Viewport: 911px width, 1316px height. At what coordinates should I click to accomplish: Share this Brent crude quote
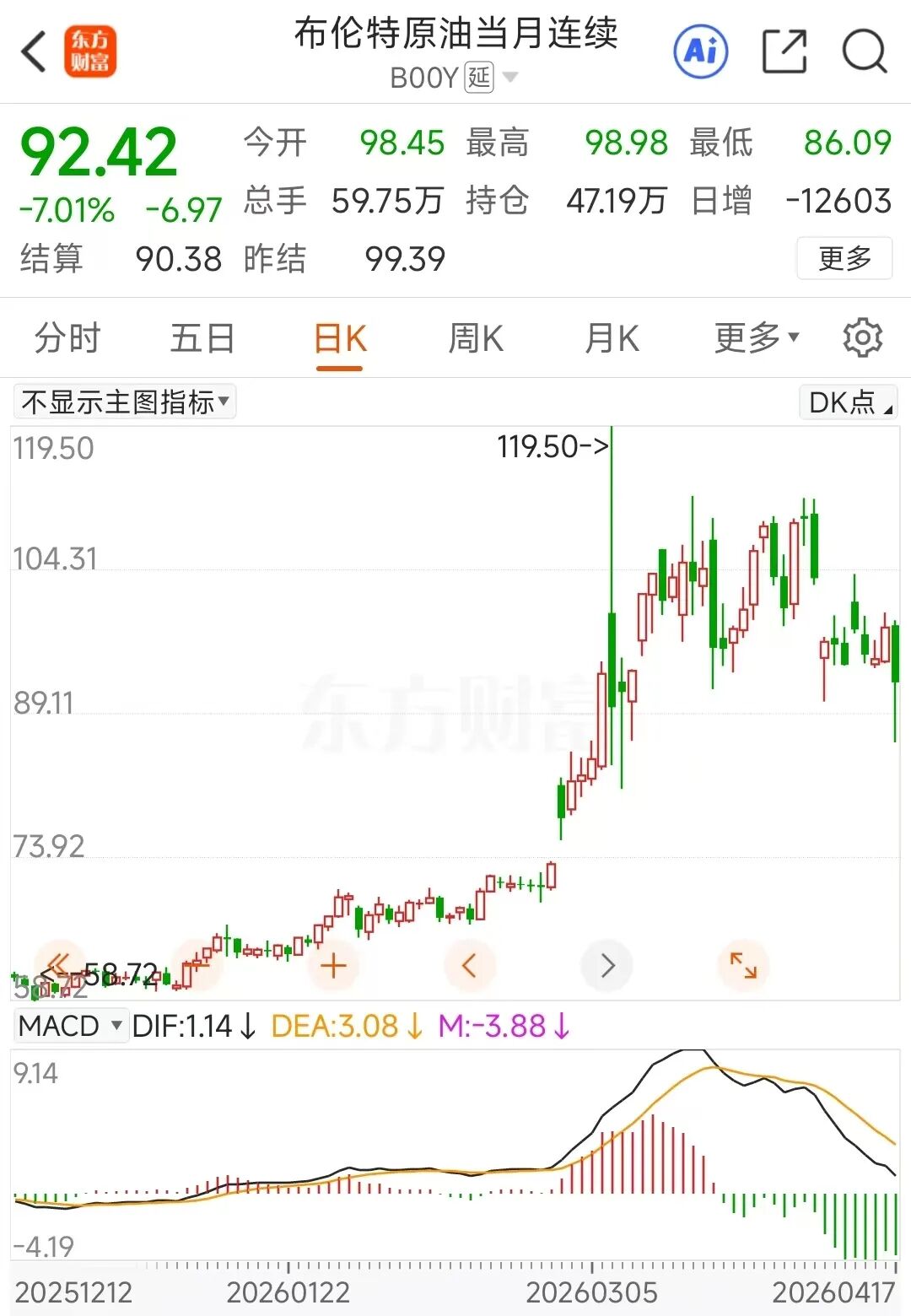coord(784,52)
